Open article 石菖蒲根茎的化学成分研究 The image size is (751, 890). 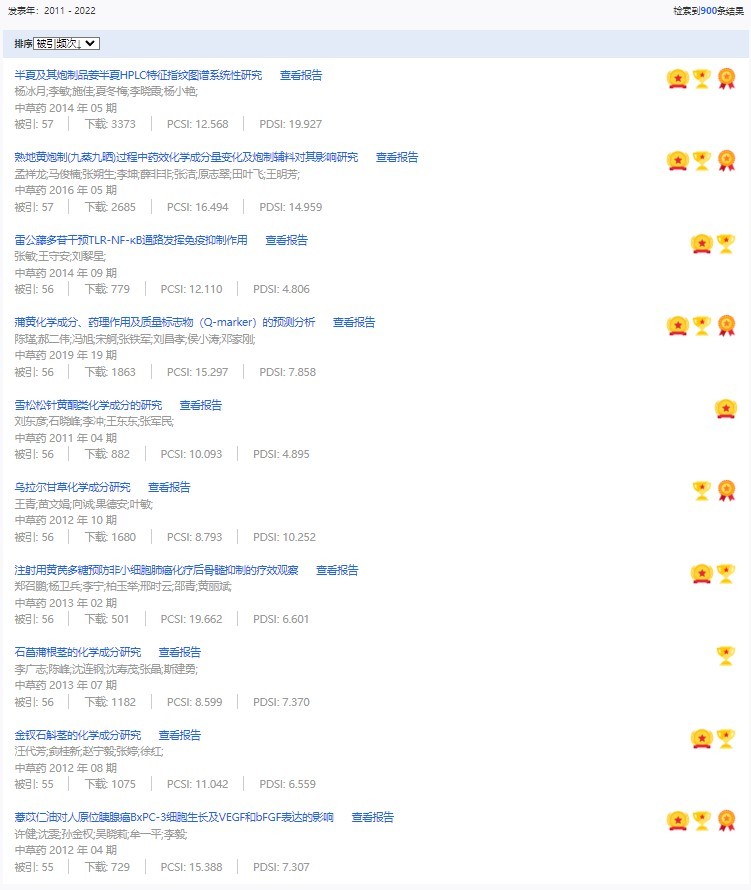(78, 652)
